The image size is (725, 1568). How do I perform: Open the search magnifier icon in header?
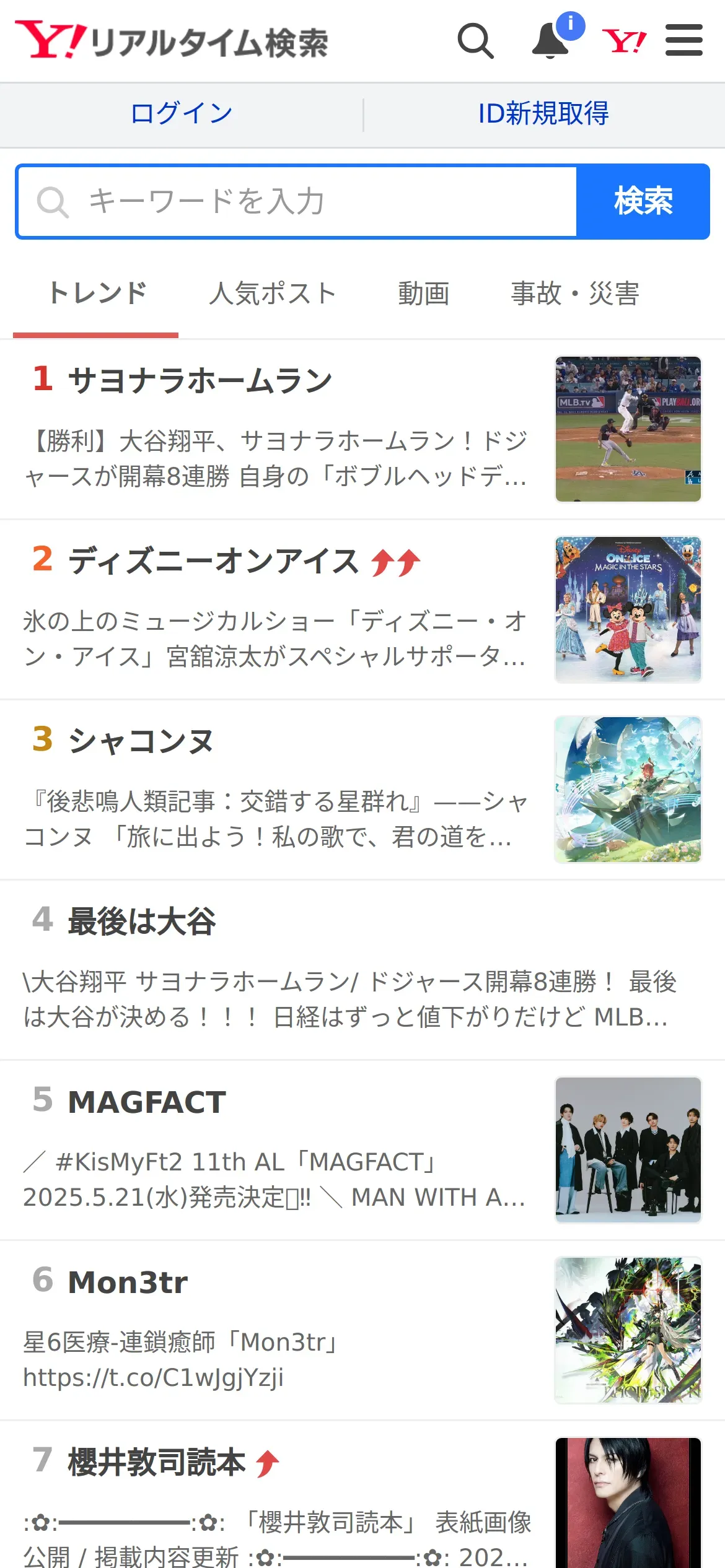(475, 41)
